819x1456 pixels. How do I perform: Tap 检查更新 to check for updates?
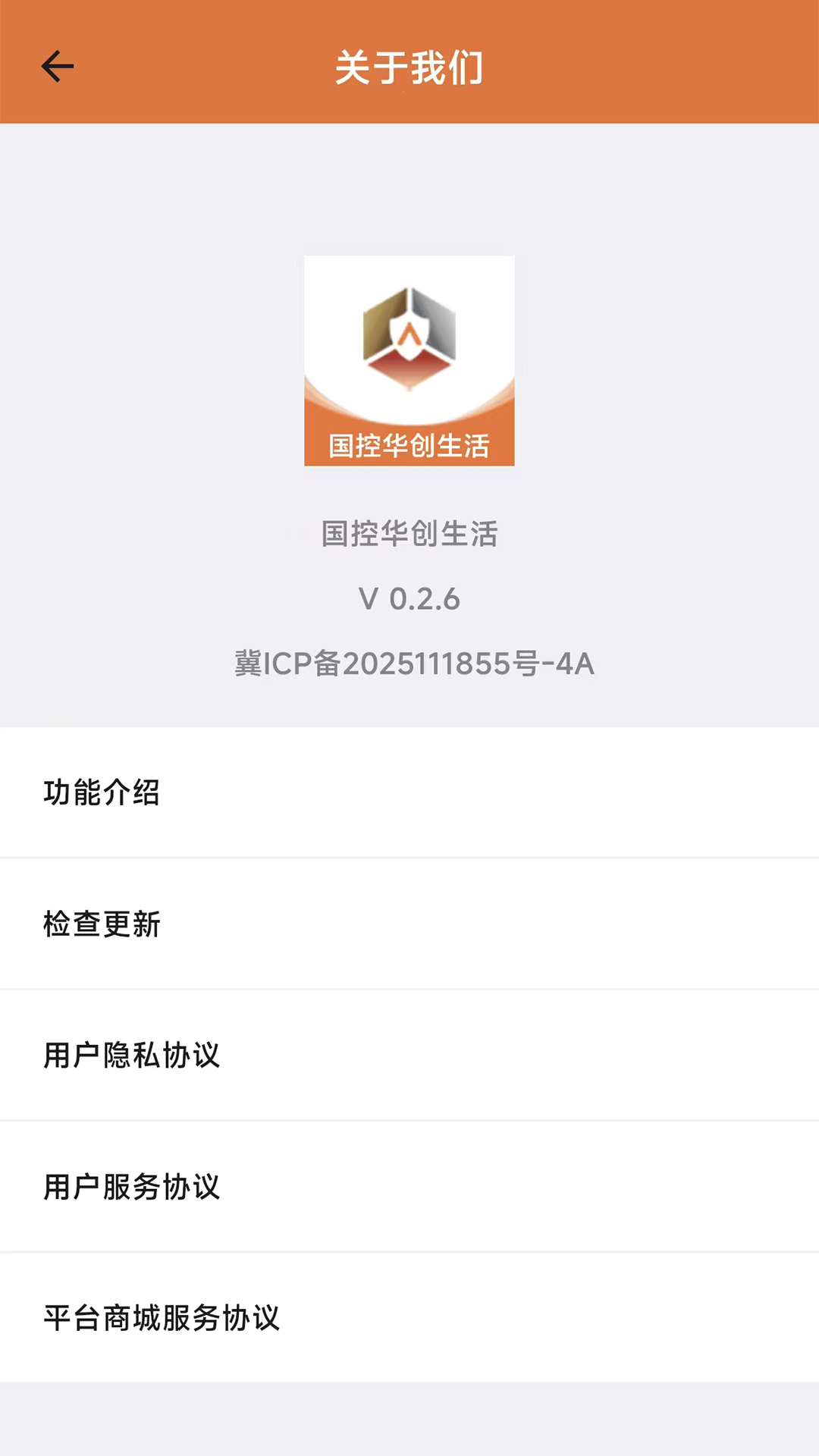101,924
